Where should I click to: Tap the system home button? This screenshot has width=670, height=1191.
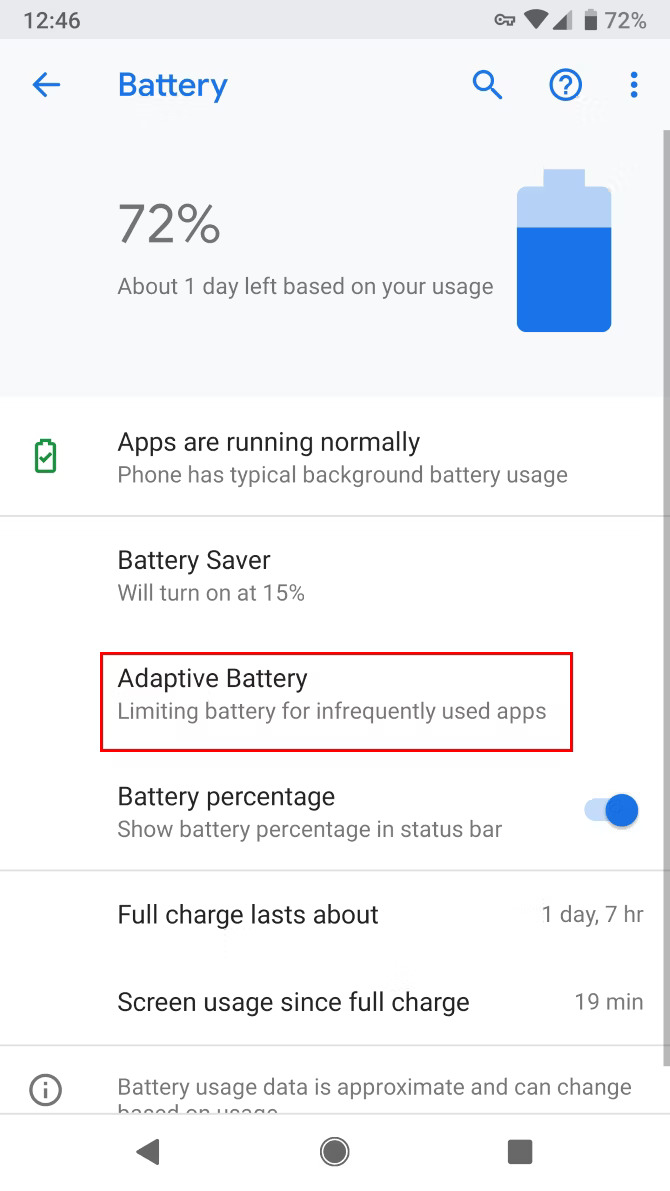335,1152
